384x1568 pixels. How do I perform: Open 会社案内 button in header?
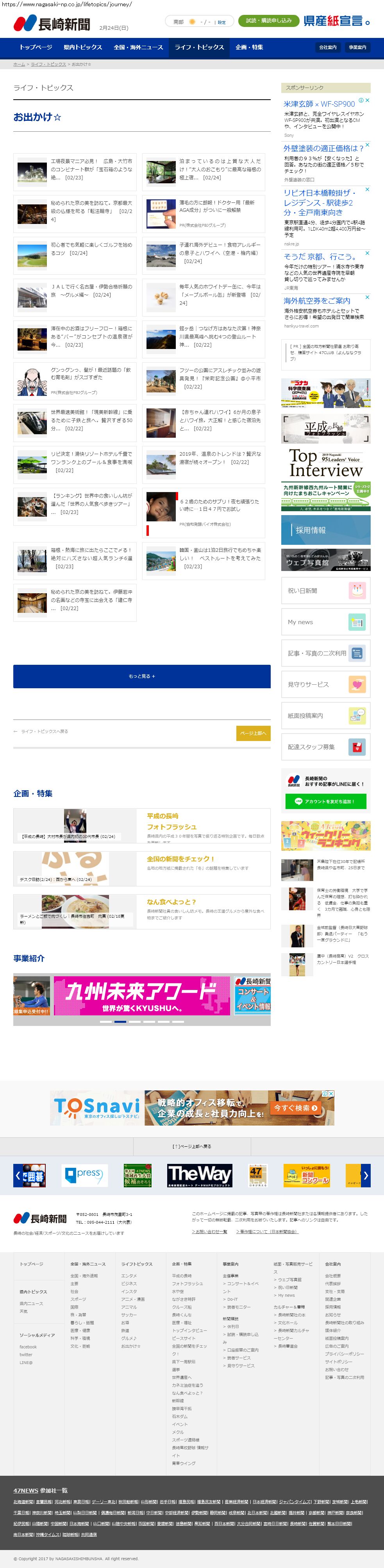pyautogui.click(x=327, y=47)
